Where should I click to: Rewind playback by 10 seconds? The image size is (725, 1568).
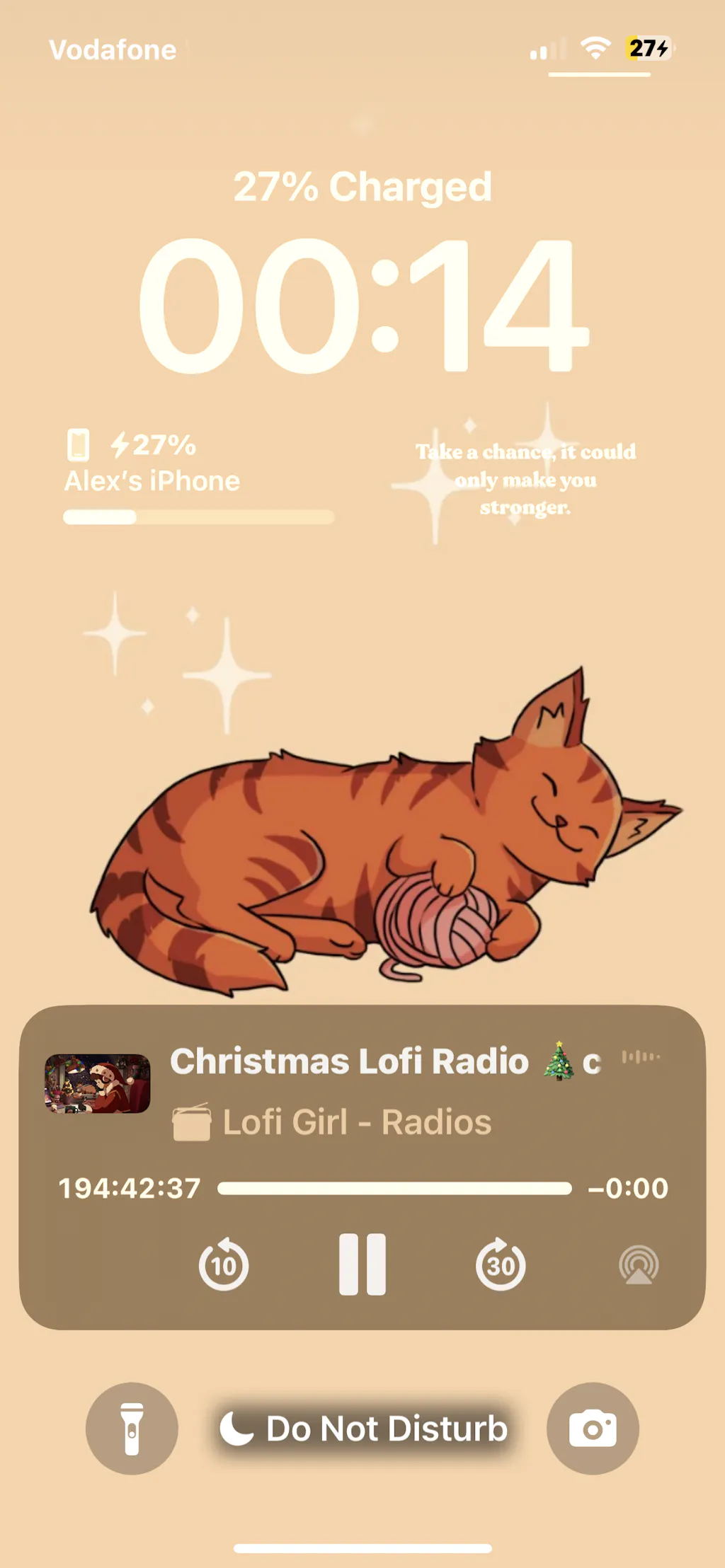[224, 1264]
